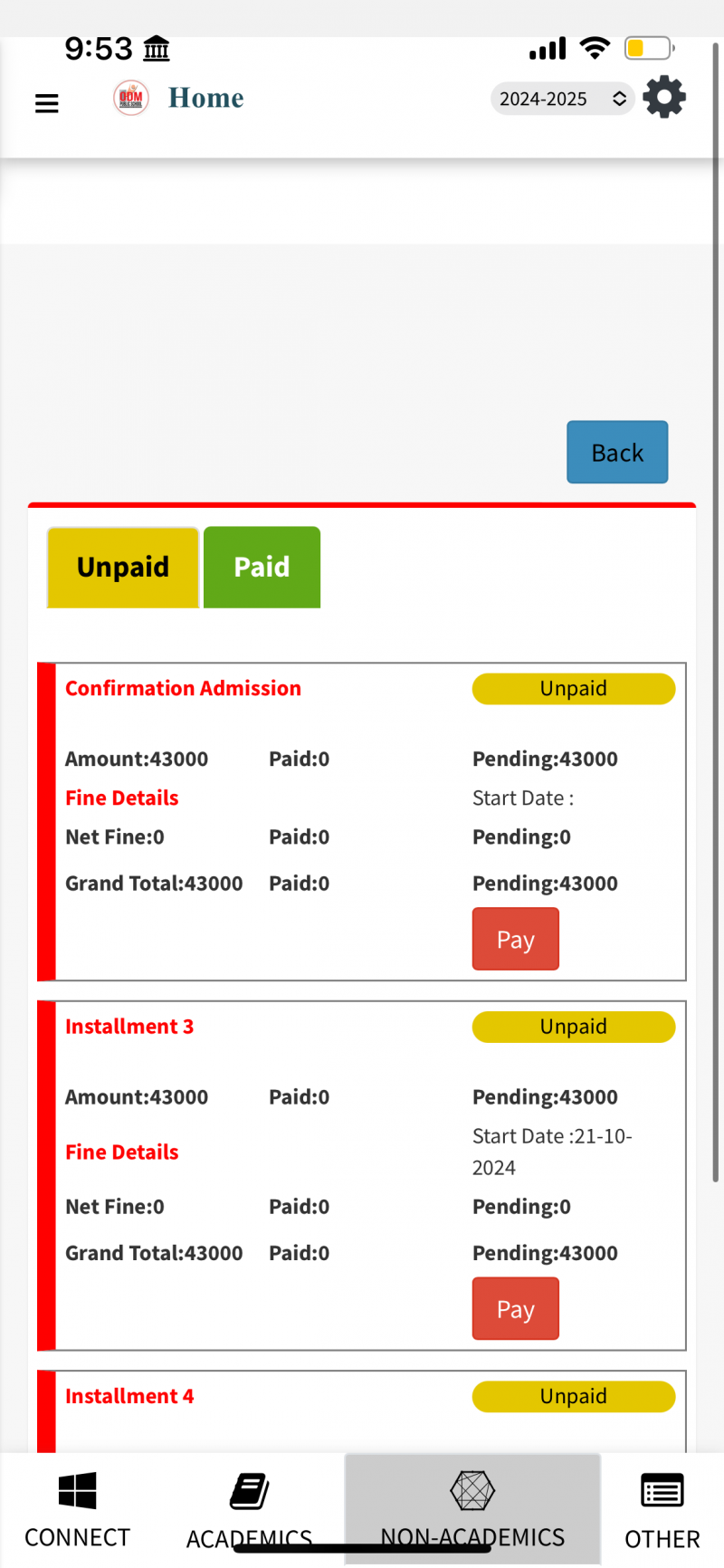Pay the Confirmation Admission fee
The height and width of the screenshot is (1568, 724).
coord(515,940)
